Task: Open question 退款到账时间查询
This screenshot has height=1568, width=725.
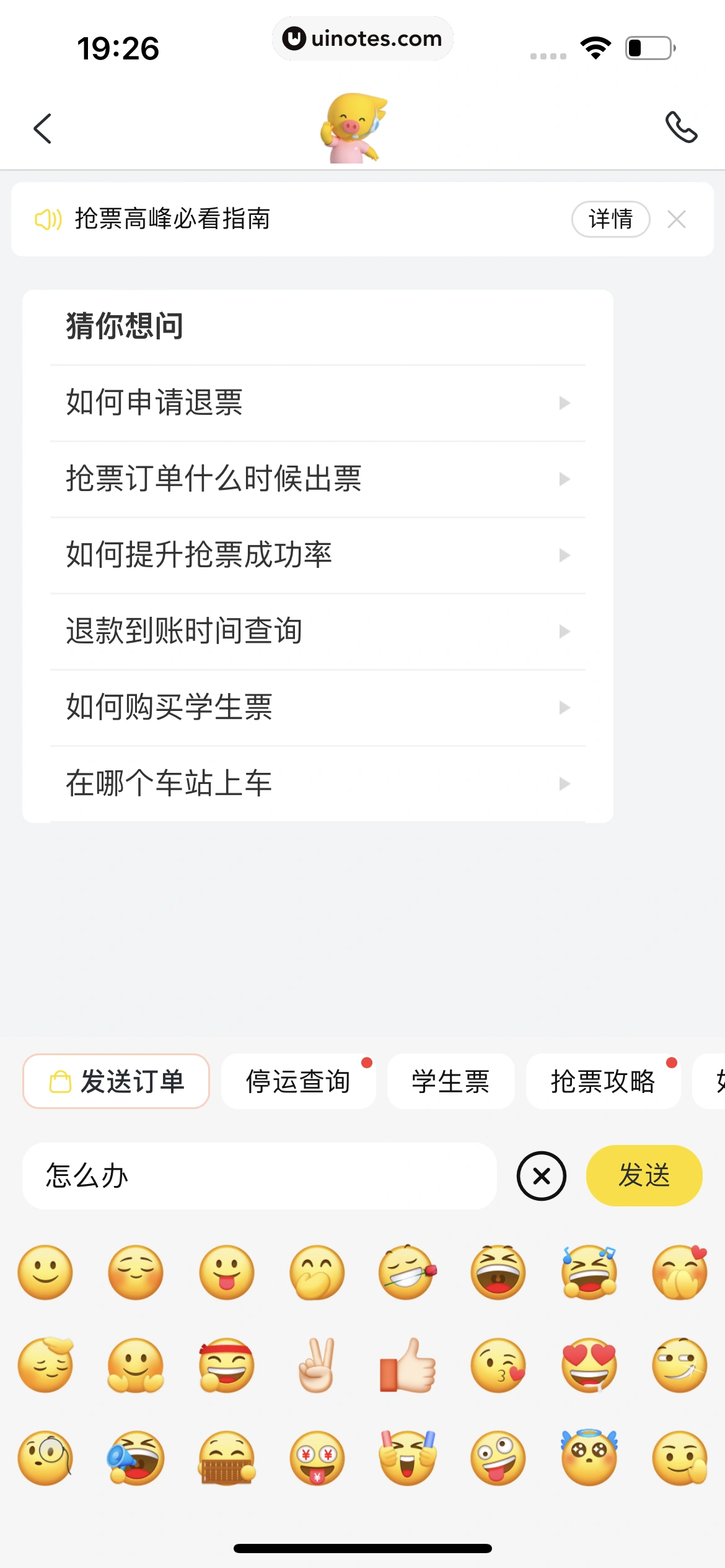Action: coord(317,631)
